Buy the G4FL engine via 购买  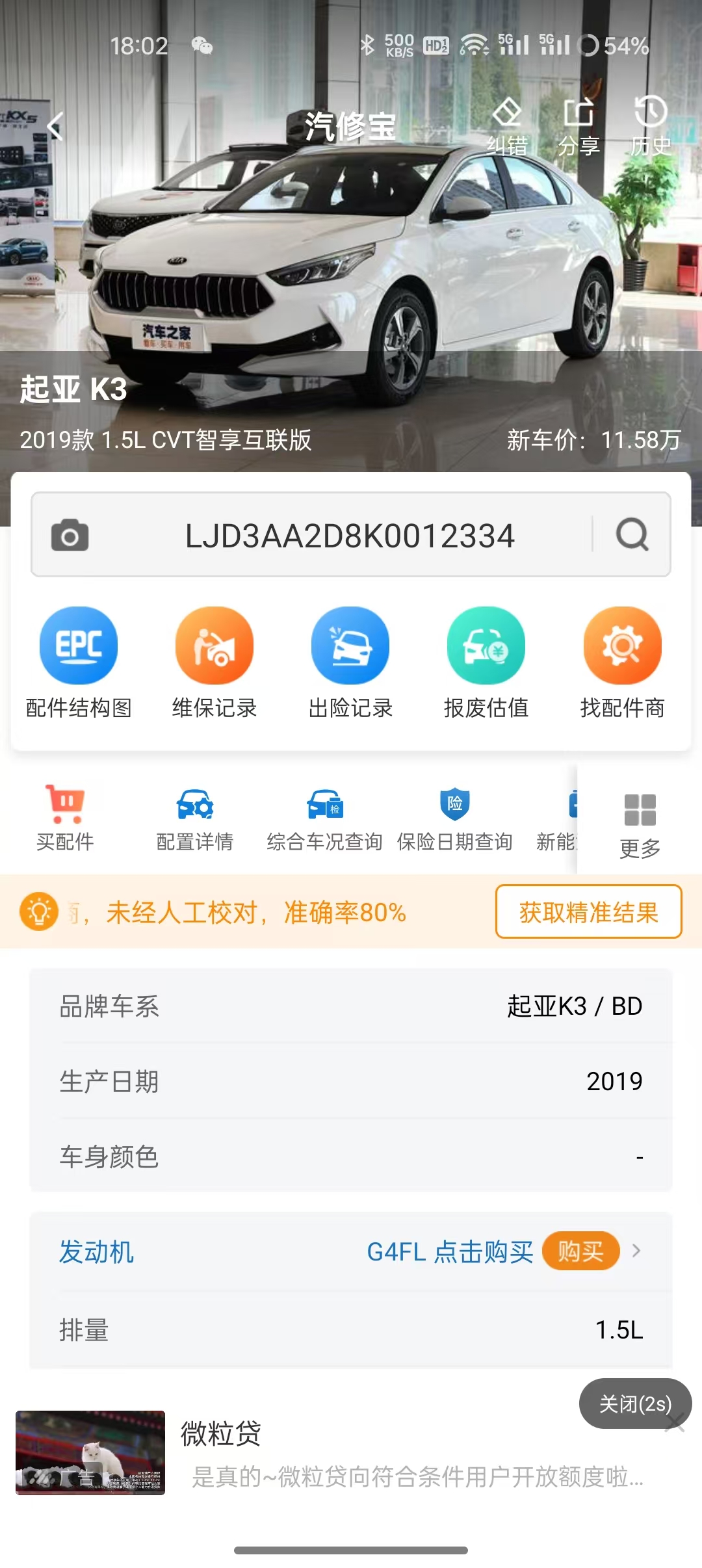click(580, 1251)
